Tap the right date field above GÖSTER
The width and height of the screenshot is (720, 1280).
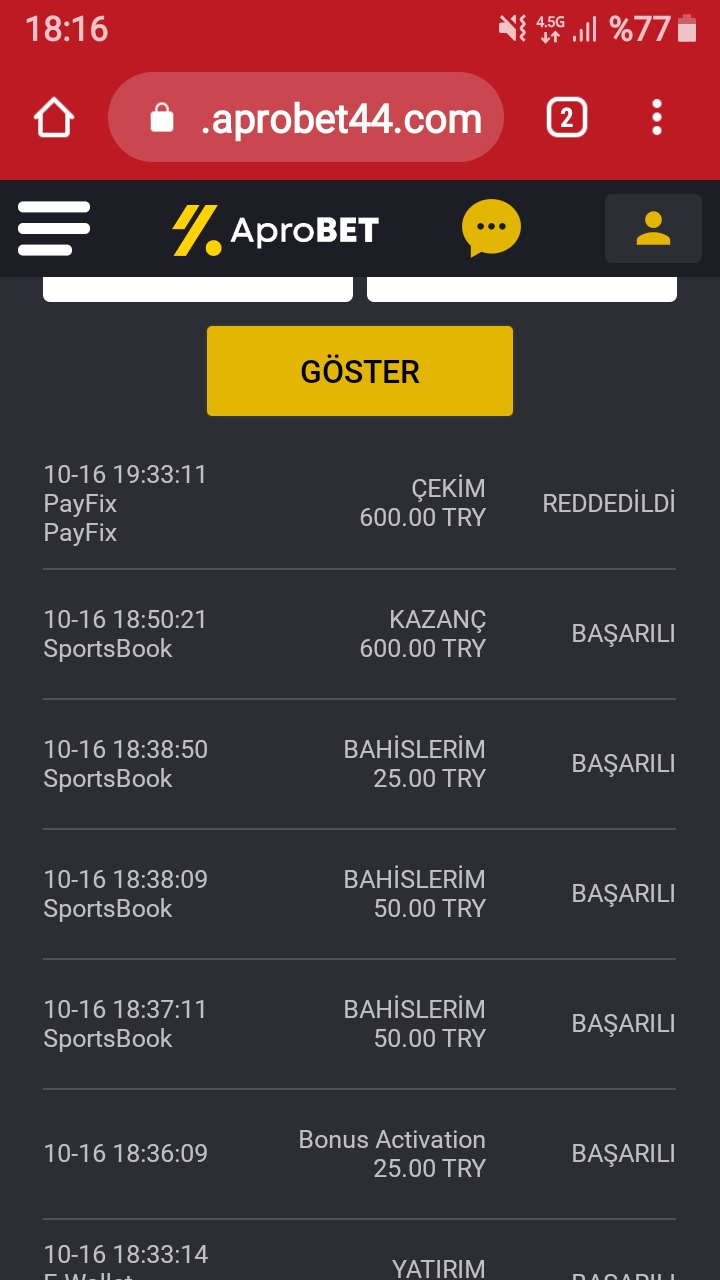522,289
